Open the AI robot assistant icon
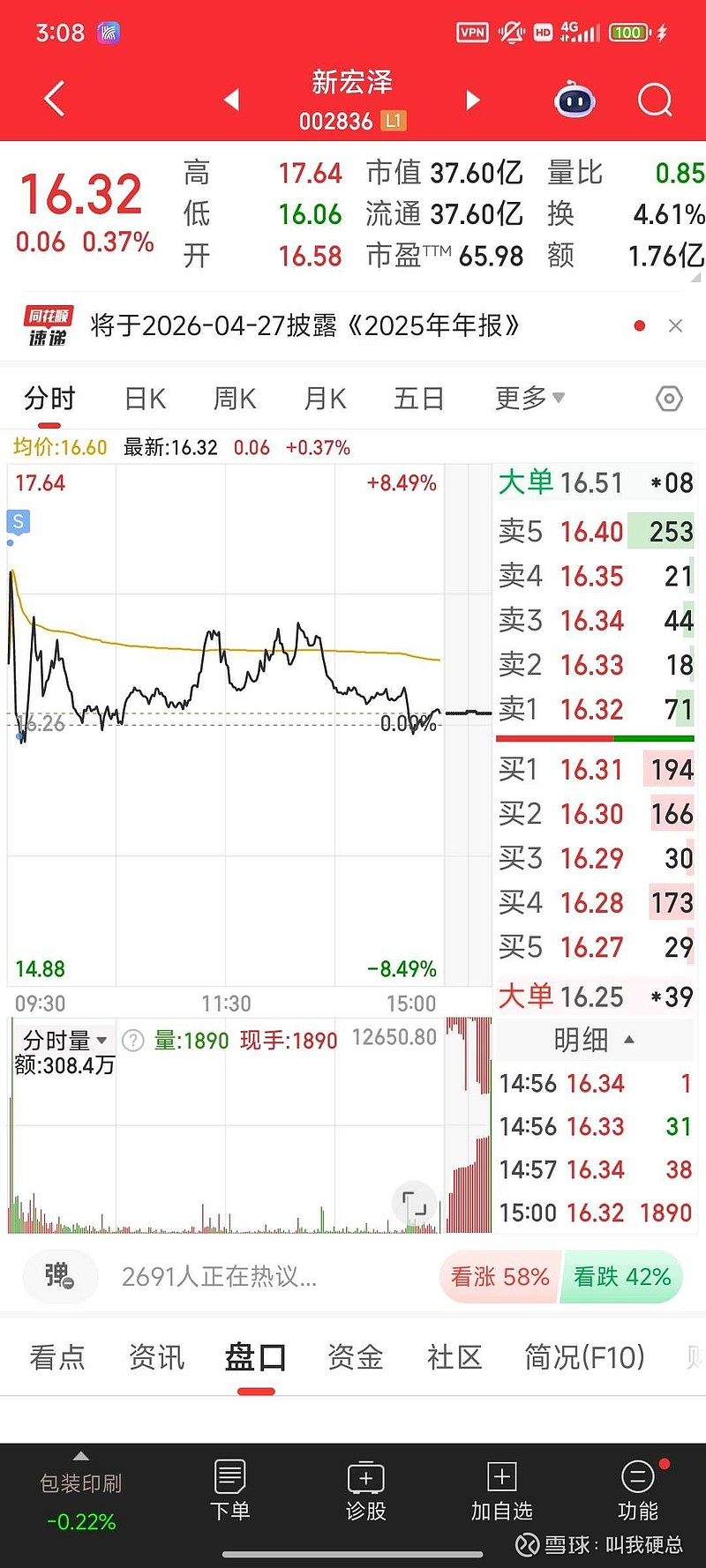 [574, 100]
